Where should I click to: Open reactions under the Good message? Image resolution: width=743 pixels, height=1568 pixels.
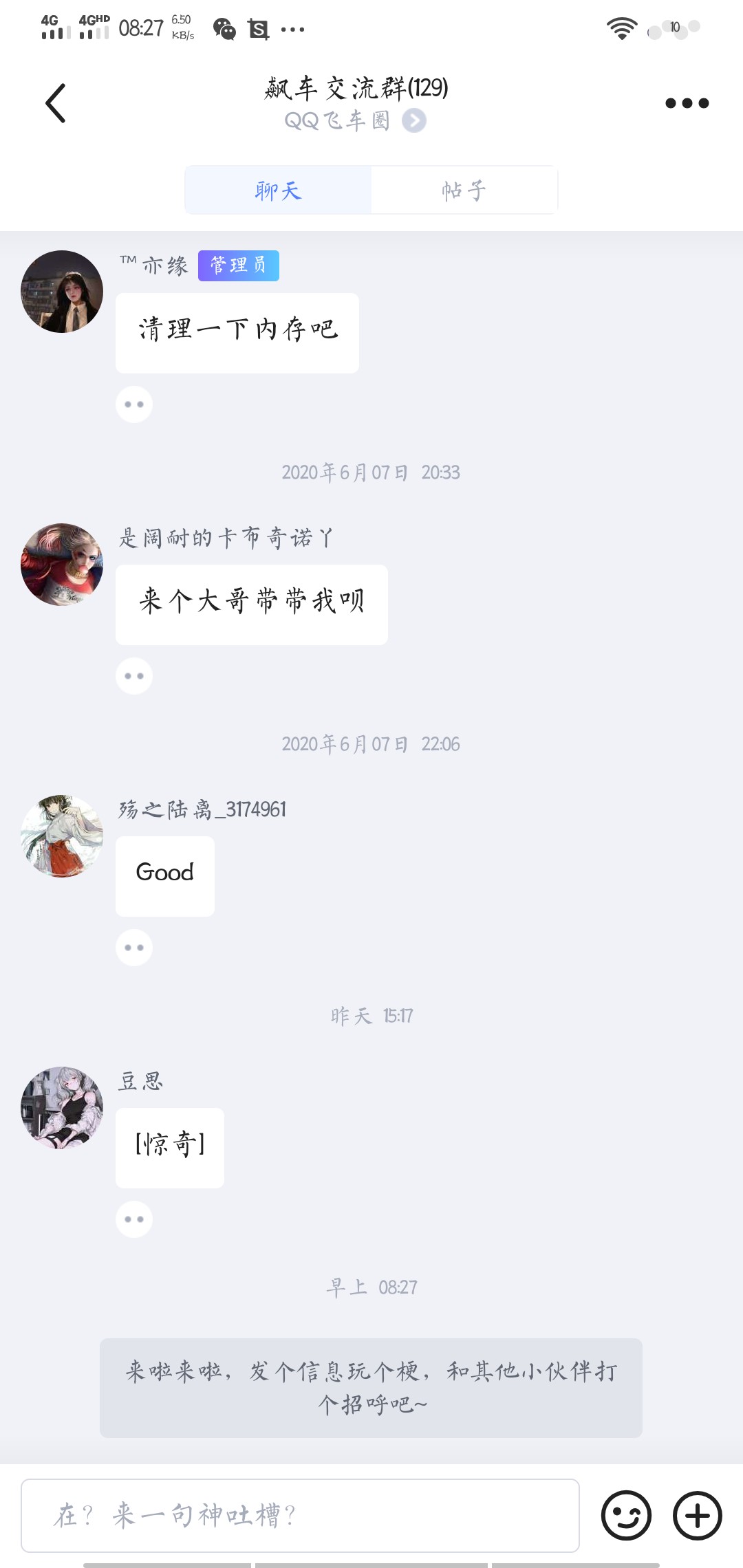click(x=134, y=948)
